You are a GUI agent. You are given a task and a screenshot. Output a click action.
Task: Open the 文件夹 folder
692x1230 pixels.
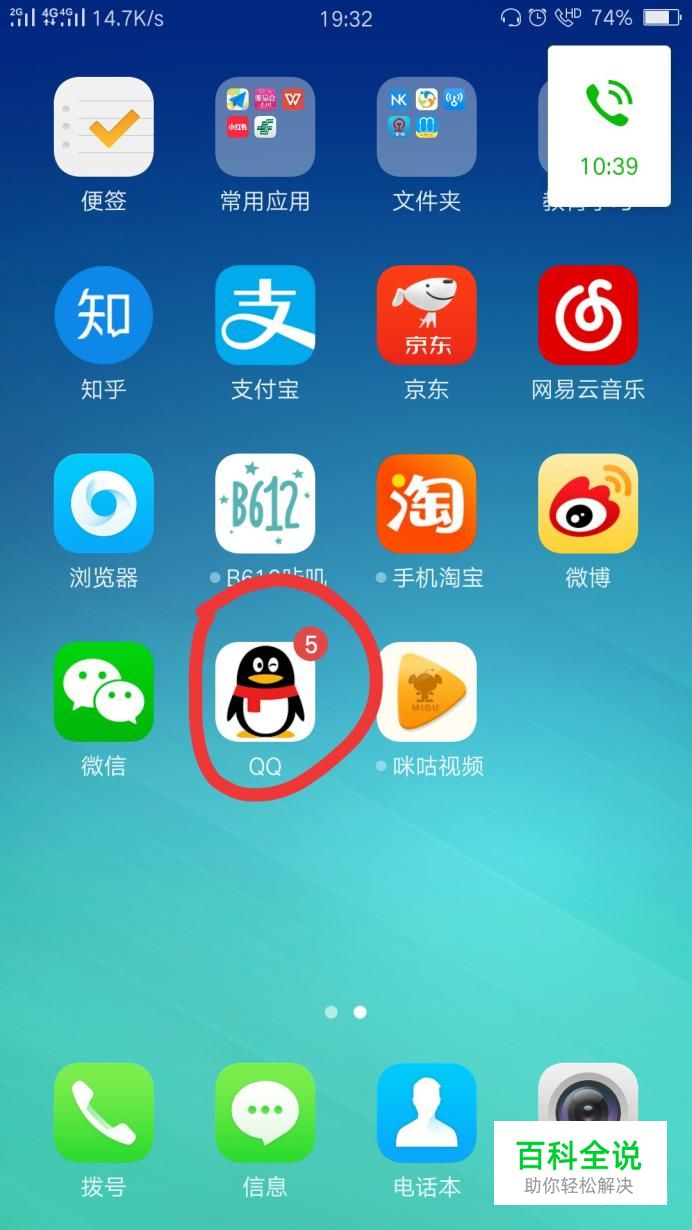point(426,127)
